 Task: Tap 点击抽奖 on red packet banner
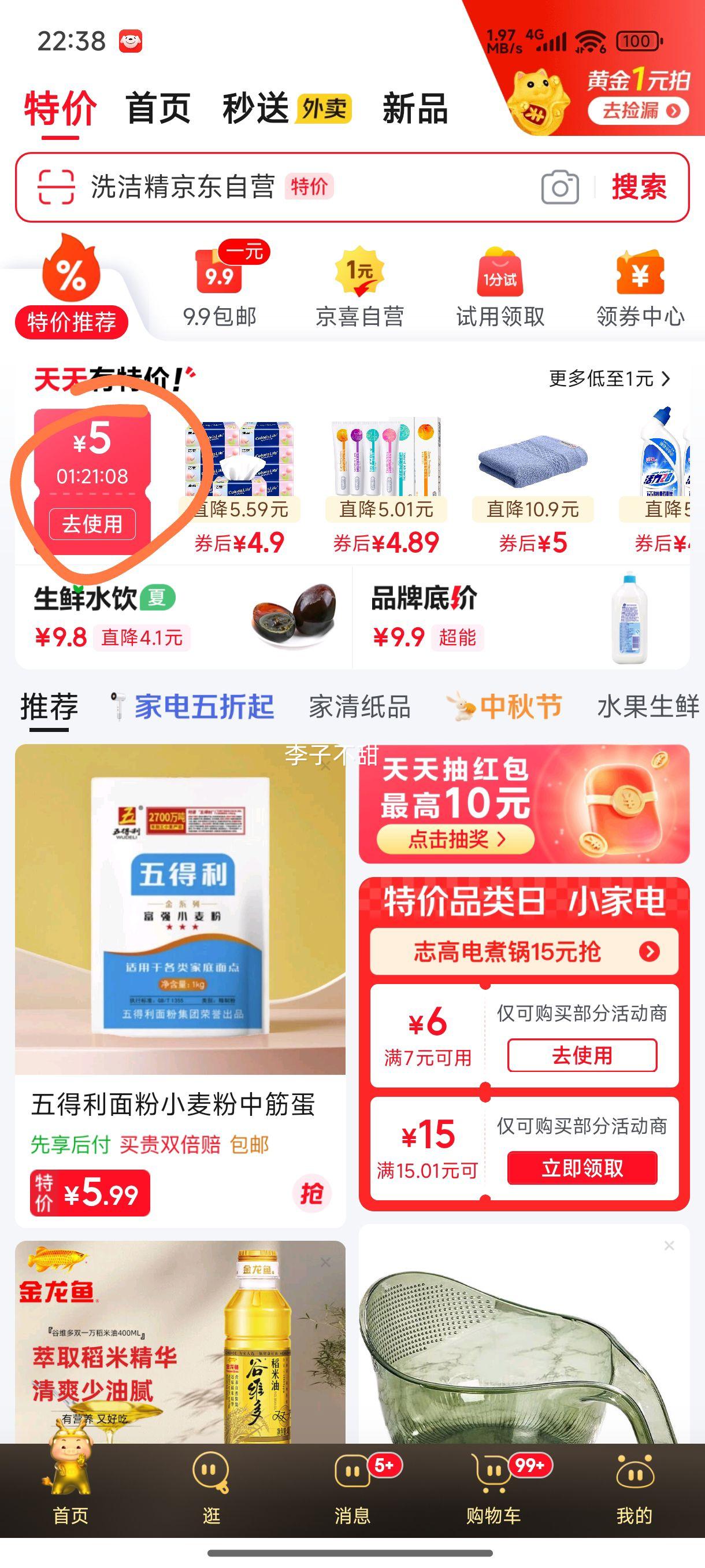(455, 840)
